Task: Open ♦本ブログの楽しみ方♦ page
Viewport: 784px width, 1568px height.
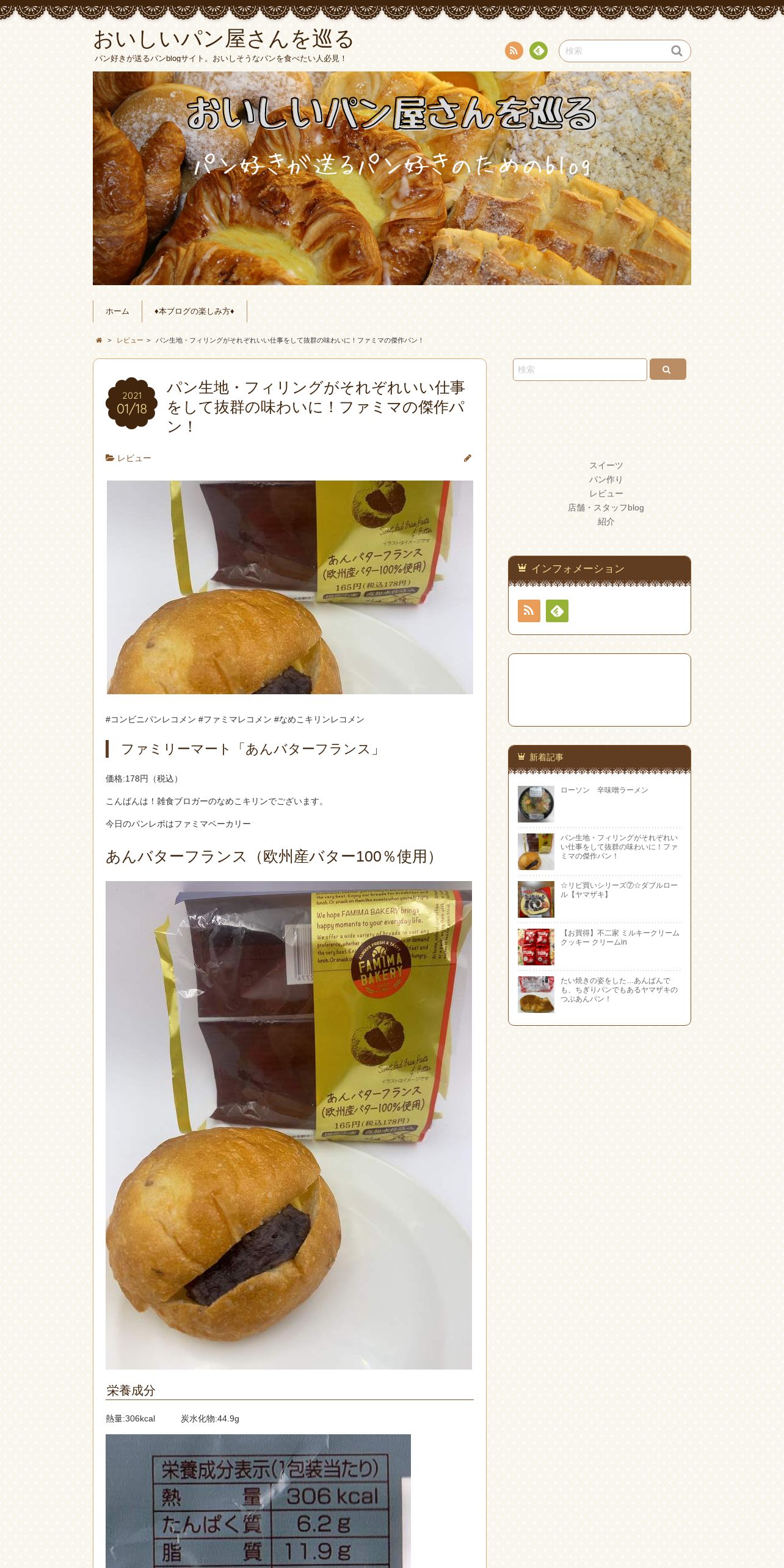Action: point(194,311)
